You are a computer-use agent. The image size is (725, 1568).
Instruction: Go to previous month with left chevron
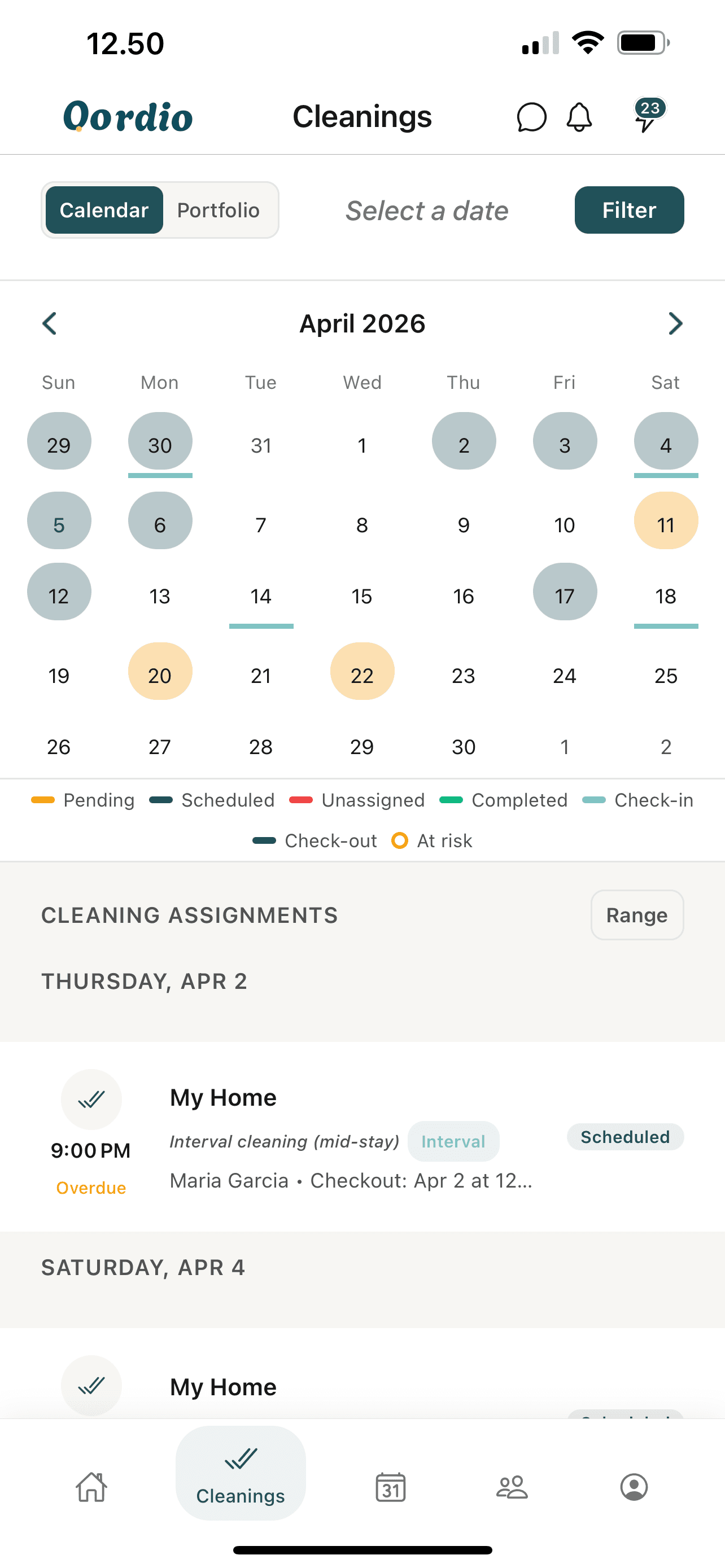(x=49, y=323)
